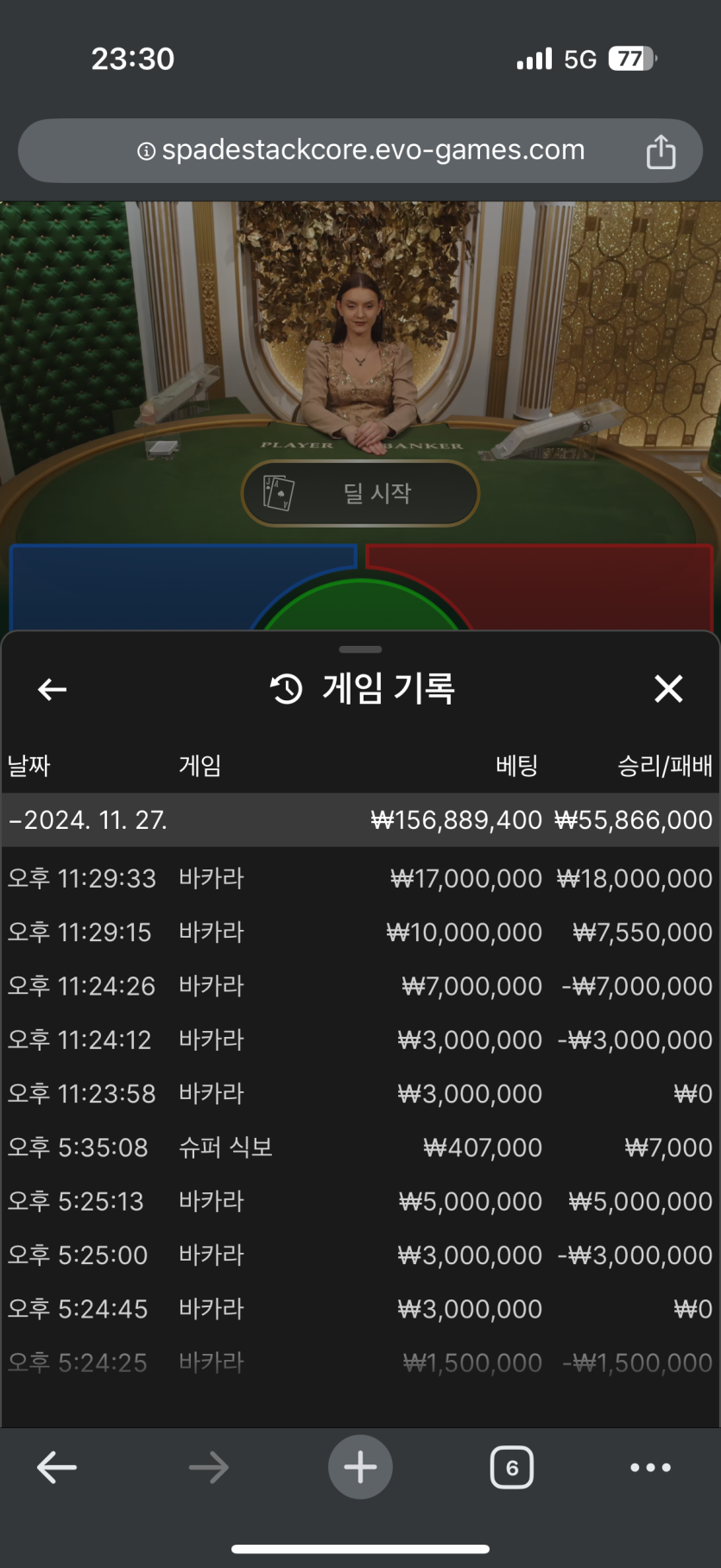721x1568 pixels.
Task: Show the 6 open tabs
Action: (x=512, y=1467)
